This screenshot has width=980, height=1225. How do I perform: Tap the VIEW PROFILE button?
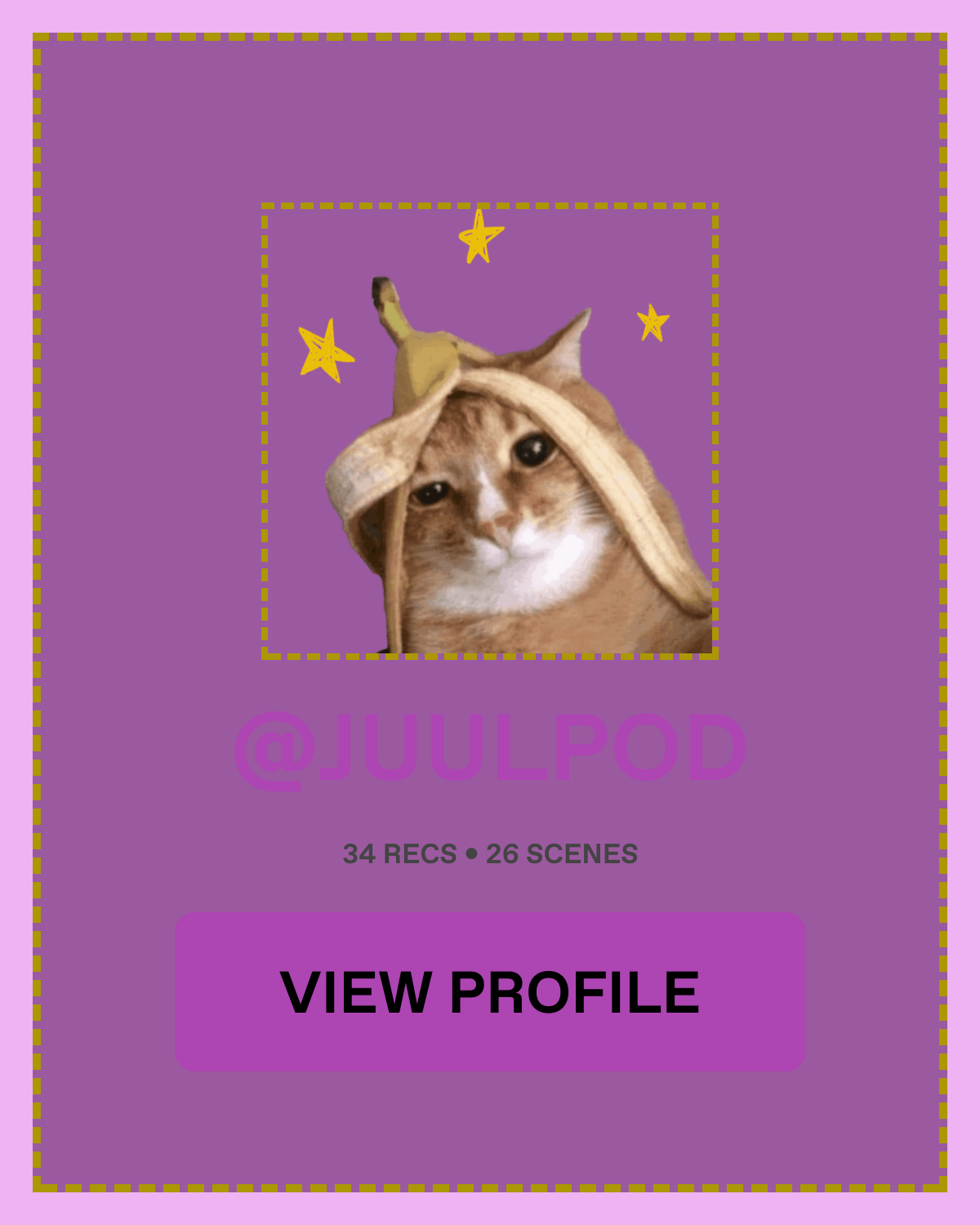pos(490,991)
